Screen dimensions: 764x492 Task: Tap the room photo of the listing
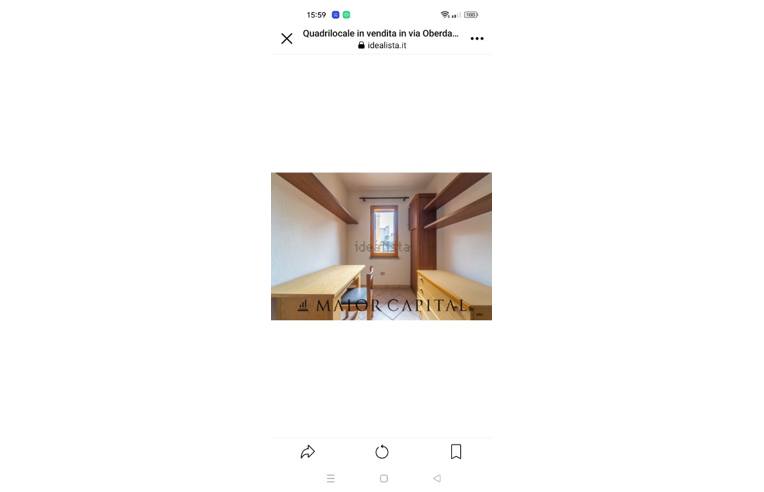pos(381,246)
